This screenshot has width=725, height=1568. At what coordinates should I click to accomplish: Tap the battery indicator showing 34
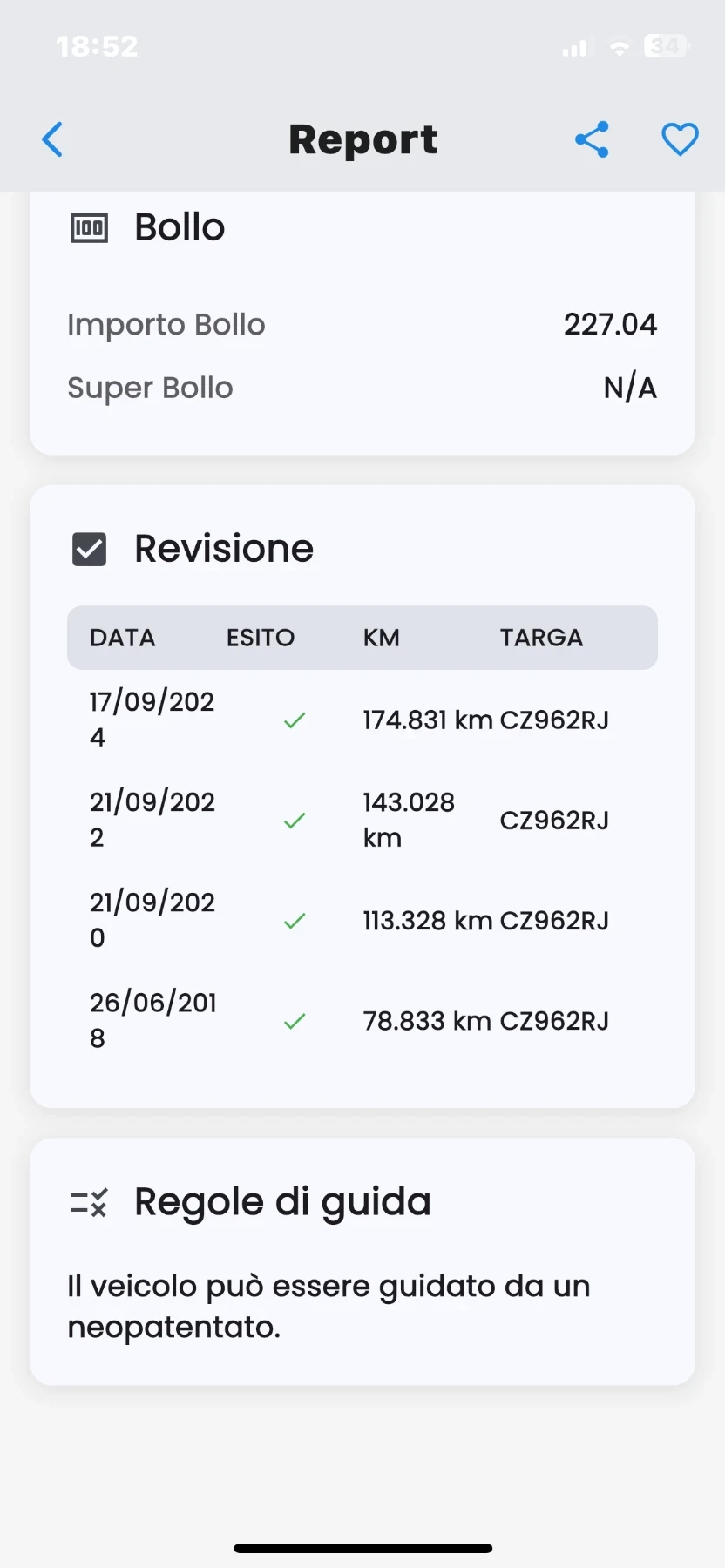[665, 46]
